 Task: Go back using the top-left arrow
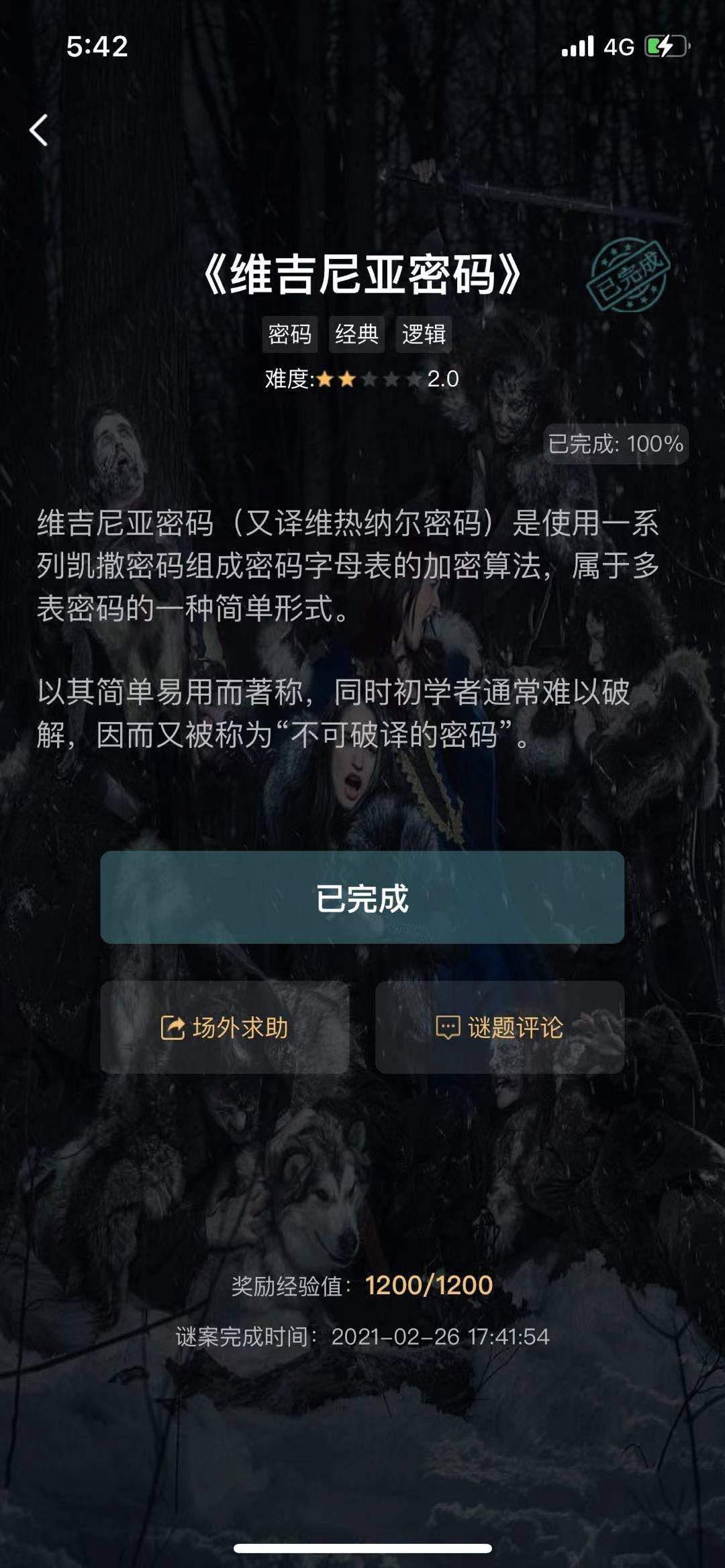coord(39,130)
